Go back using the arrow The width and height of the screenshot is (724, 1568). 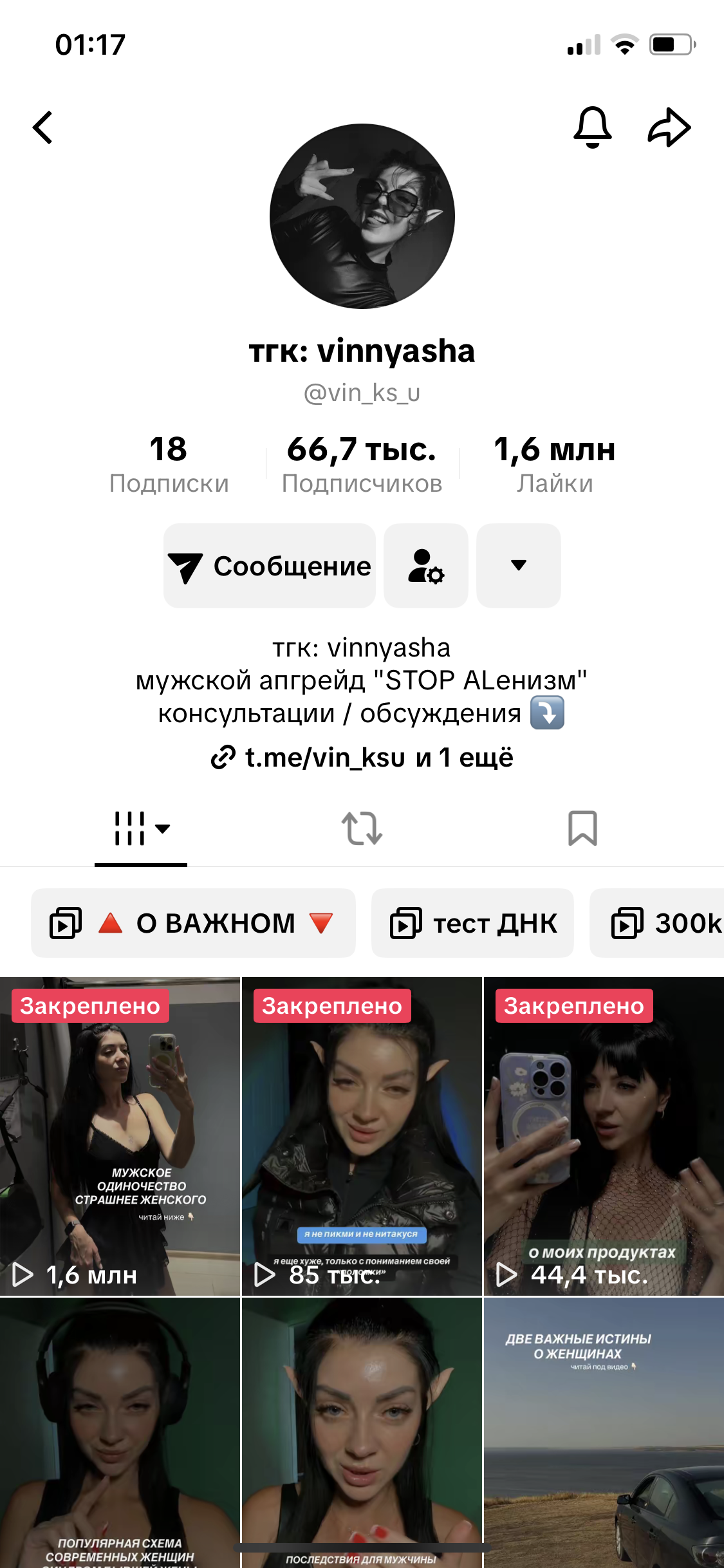[42, 127]
